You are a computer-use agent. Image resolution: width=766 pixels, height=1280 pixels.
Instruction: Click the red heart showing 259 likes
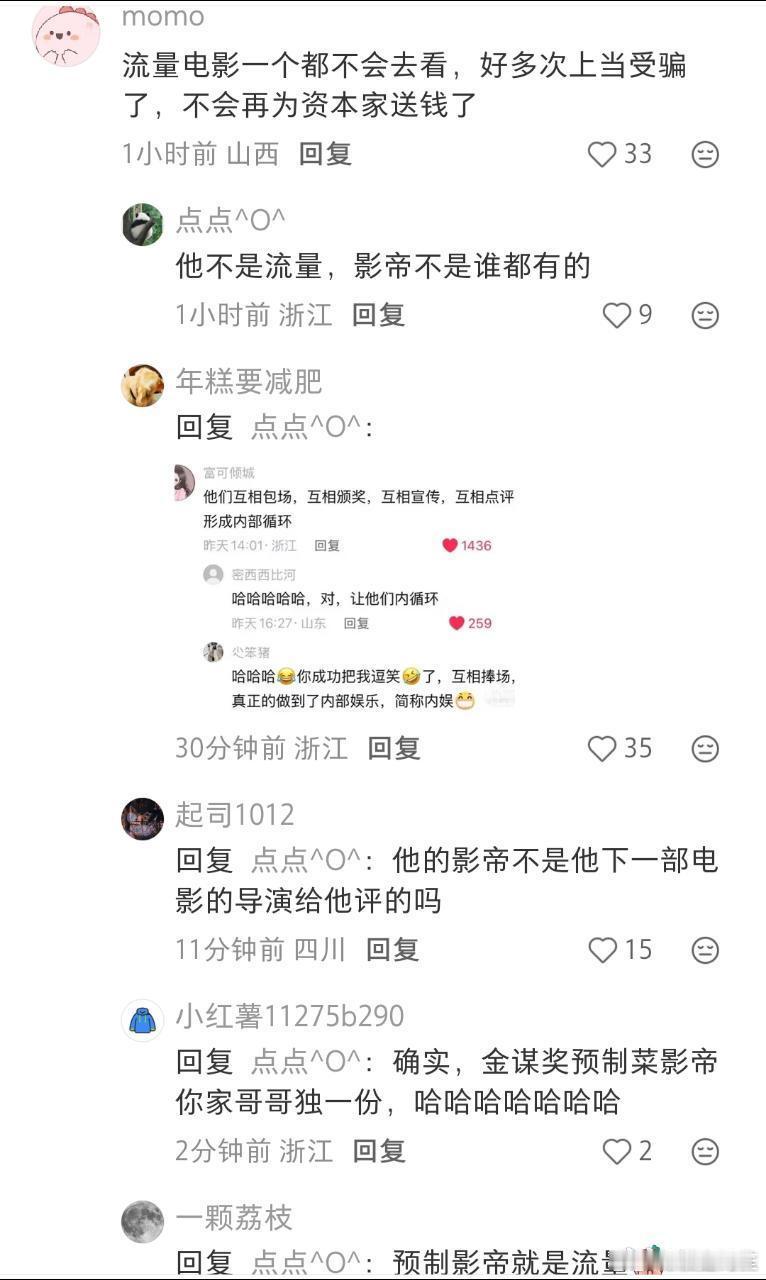pyautogui.click(x=460, y=622)
